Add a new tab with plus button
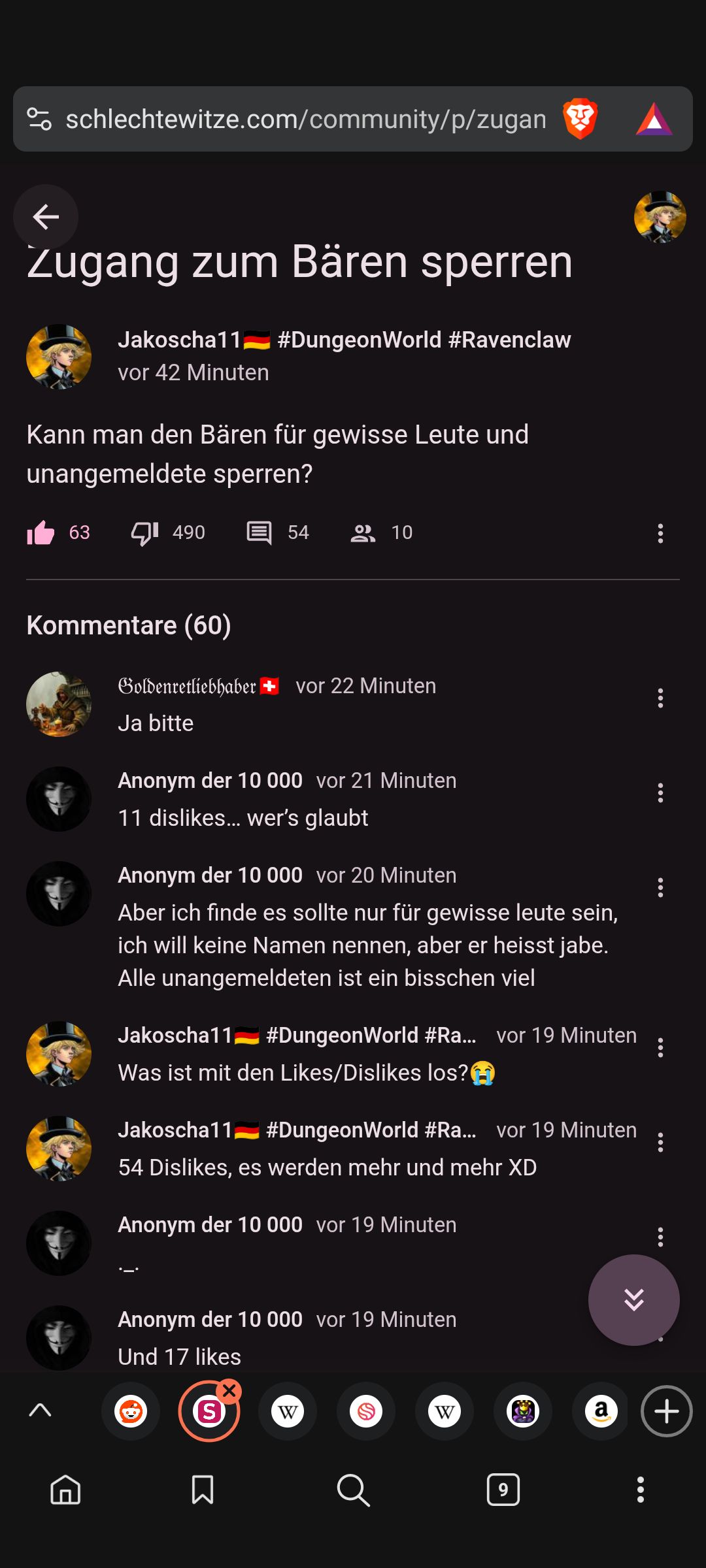The image size is (706, 1568). click(x=666, y=1412)
